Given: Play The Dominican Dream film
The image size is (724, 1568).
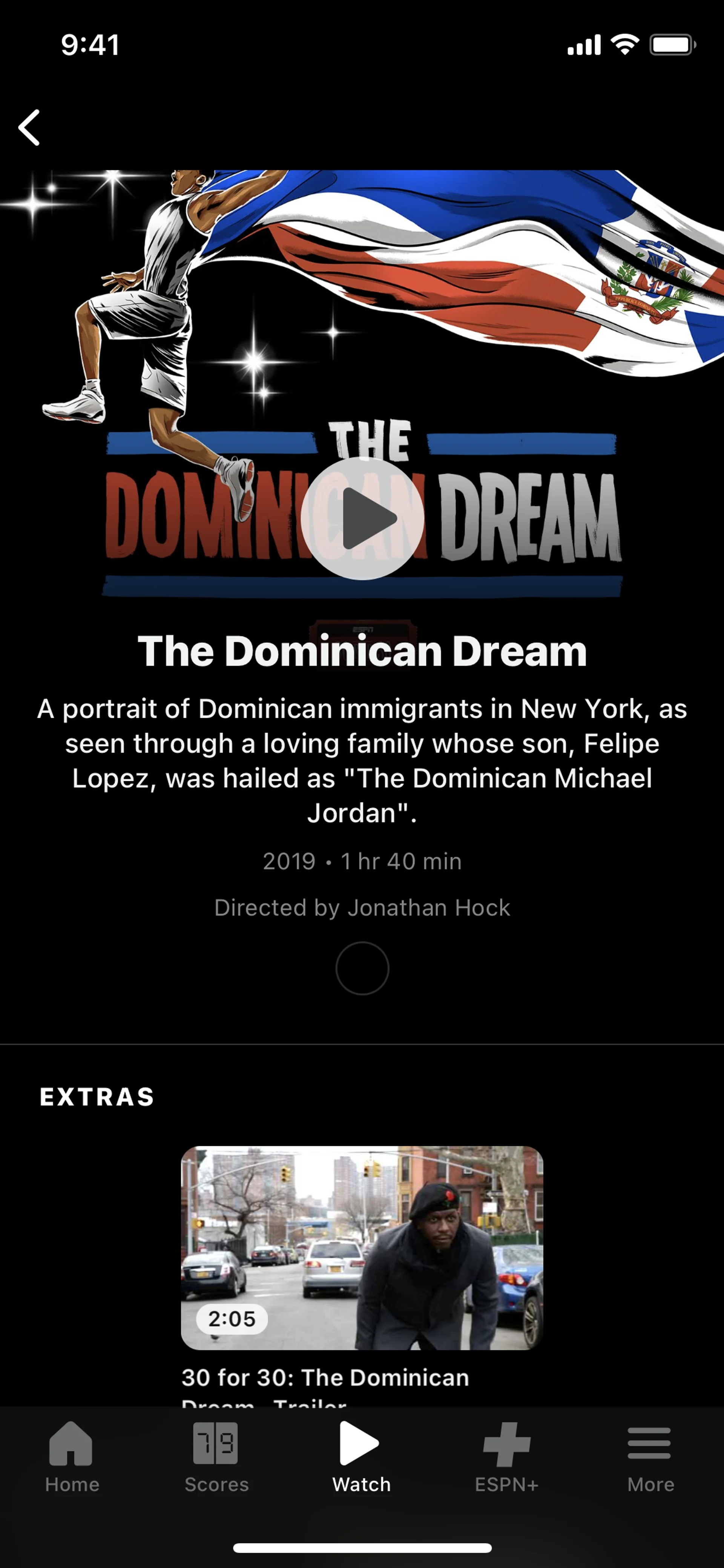Looking at the screenshot, I should 362,519.
